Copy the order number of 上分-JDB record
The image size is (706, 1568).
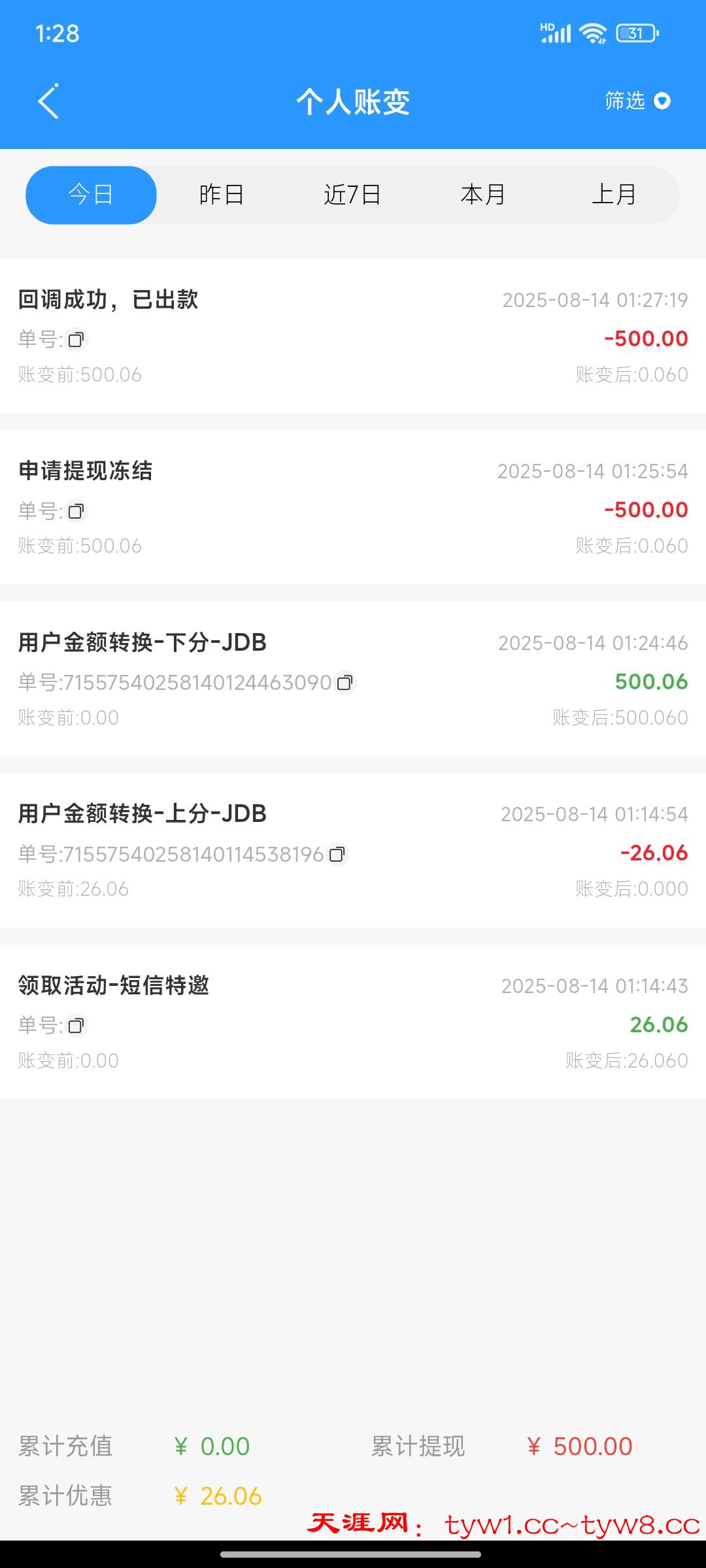pyautogui.click(x=338, y=853)
